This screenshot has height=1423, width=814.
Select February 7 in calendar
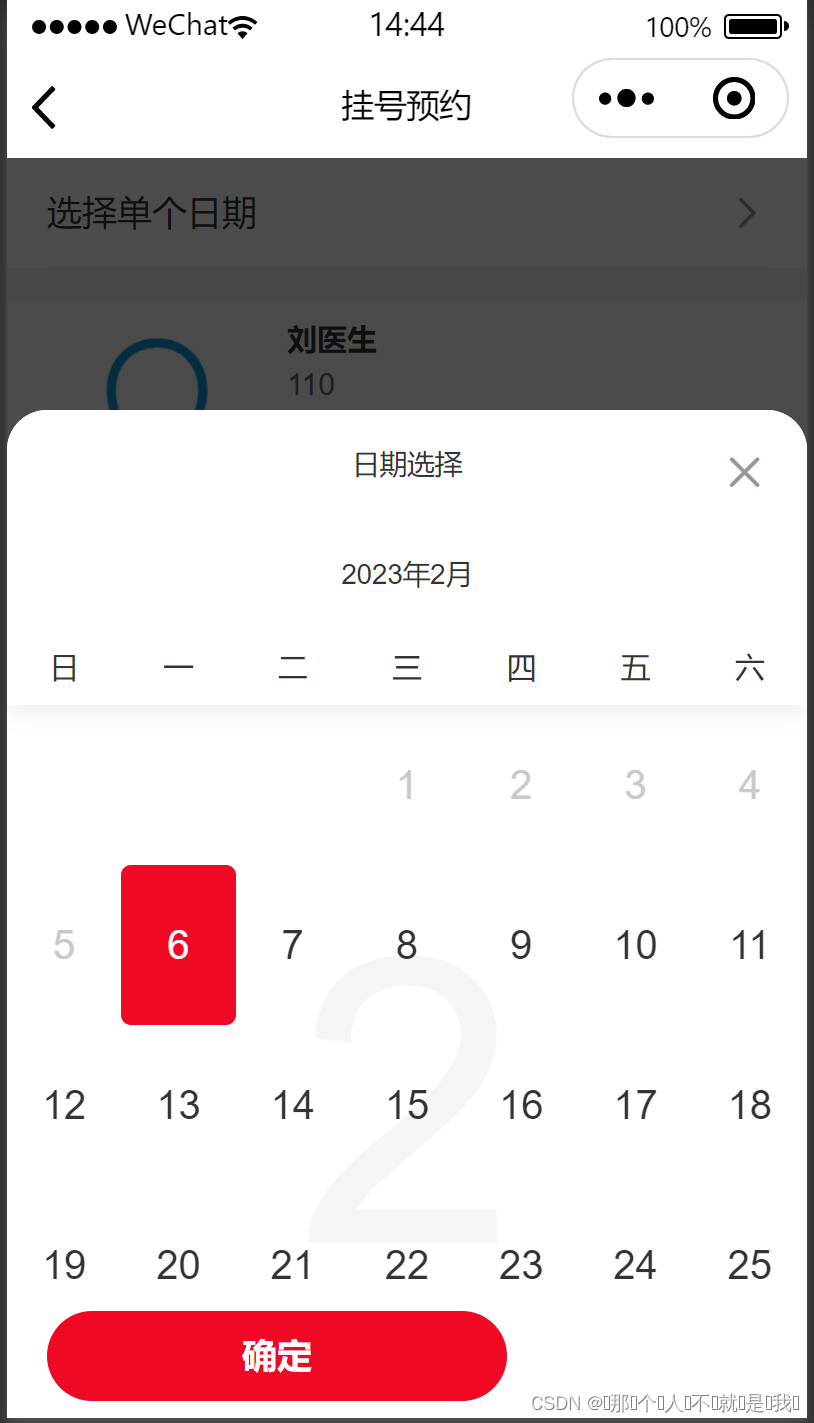[x=292, y=945]
